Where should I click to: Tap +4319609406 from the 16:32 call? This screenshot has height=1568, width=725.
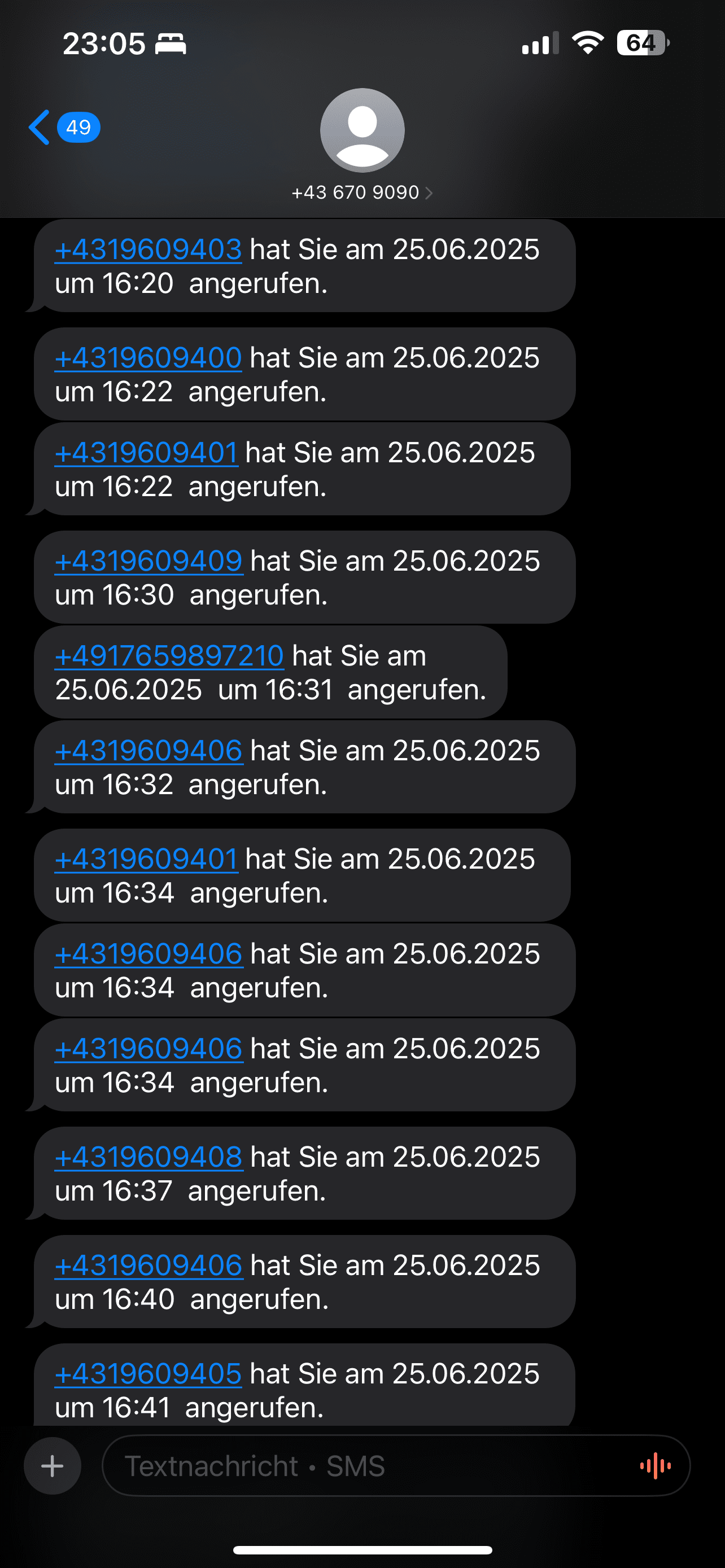149,751
